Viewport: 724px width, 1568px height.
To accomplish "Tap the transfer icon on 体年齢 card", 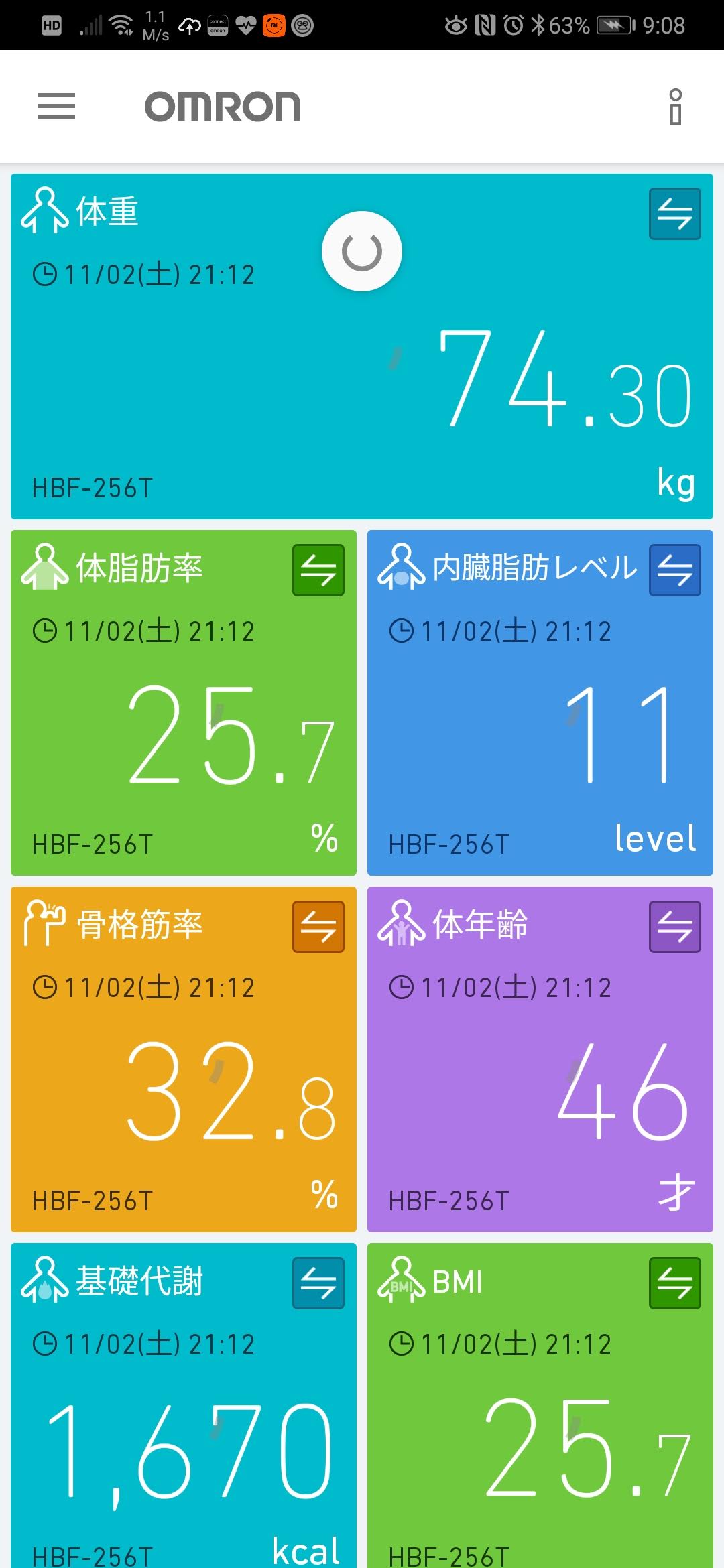I will [x=674, y=927].
